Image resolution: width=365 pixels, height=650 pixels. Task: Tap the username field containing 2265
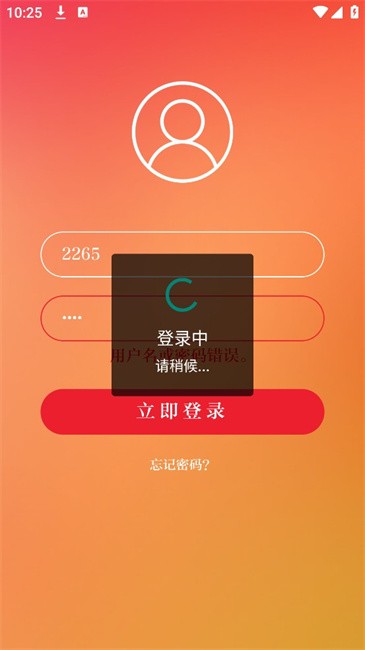182,254
